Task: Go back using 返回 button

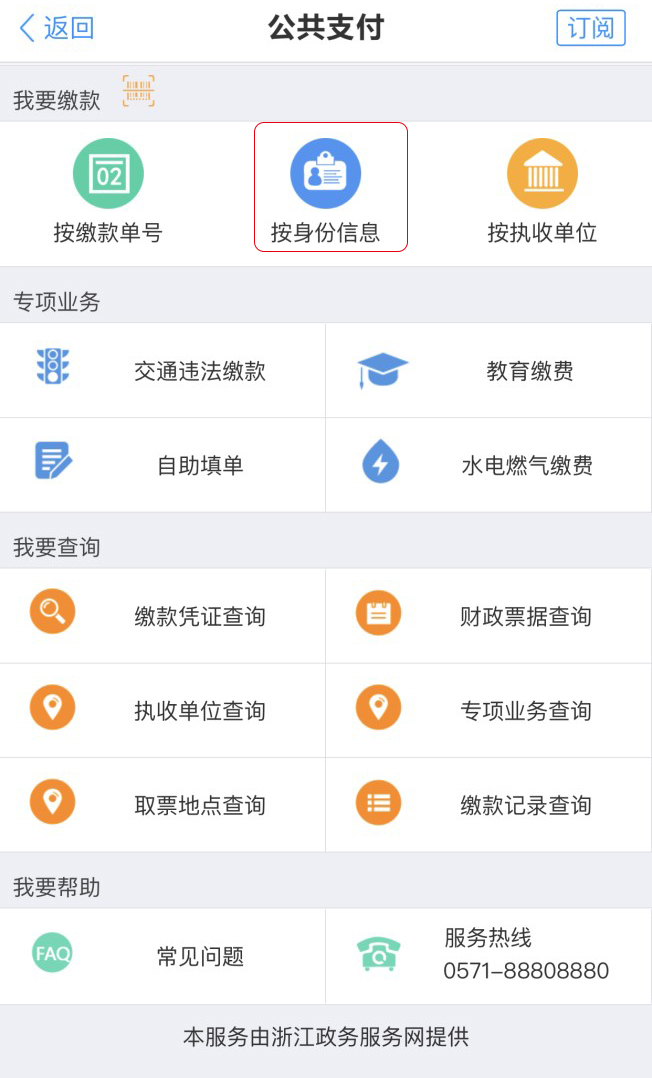Action: (x=56, y=28)
